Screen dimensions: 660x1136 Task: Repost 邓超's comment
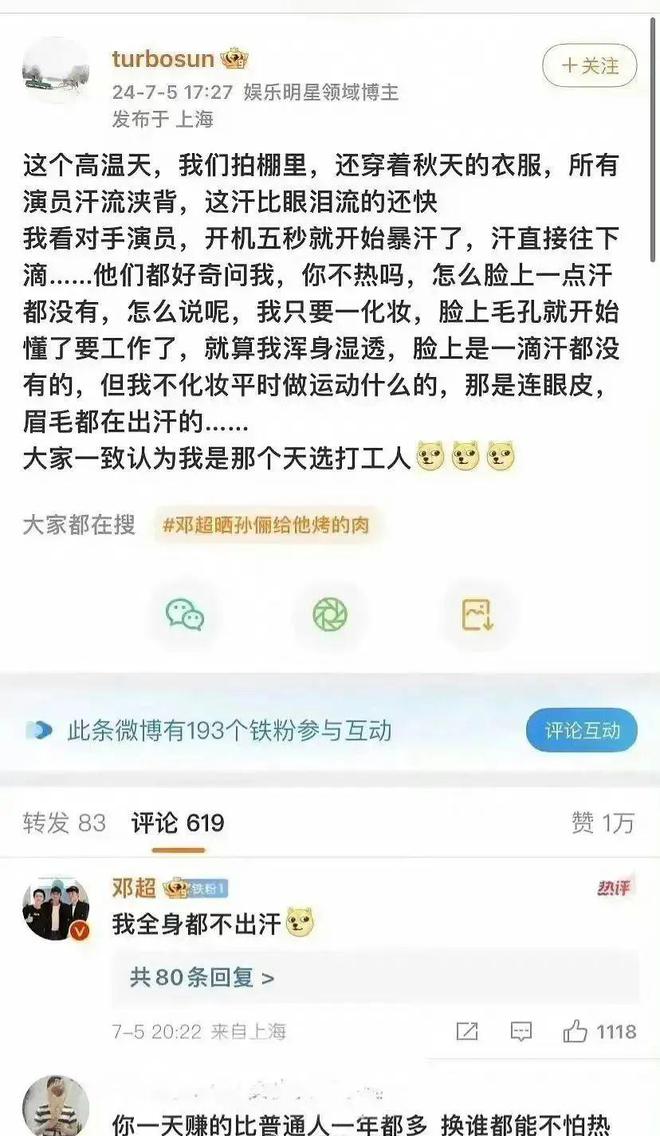[467, 1031]
